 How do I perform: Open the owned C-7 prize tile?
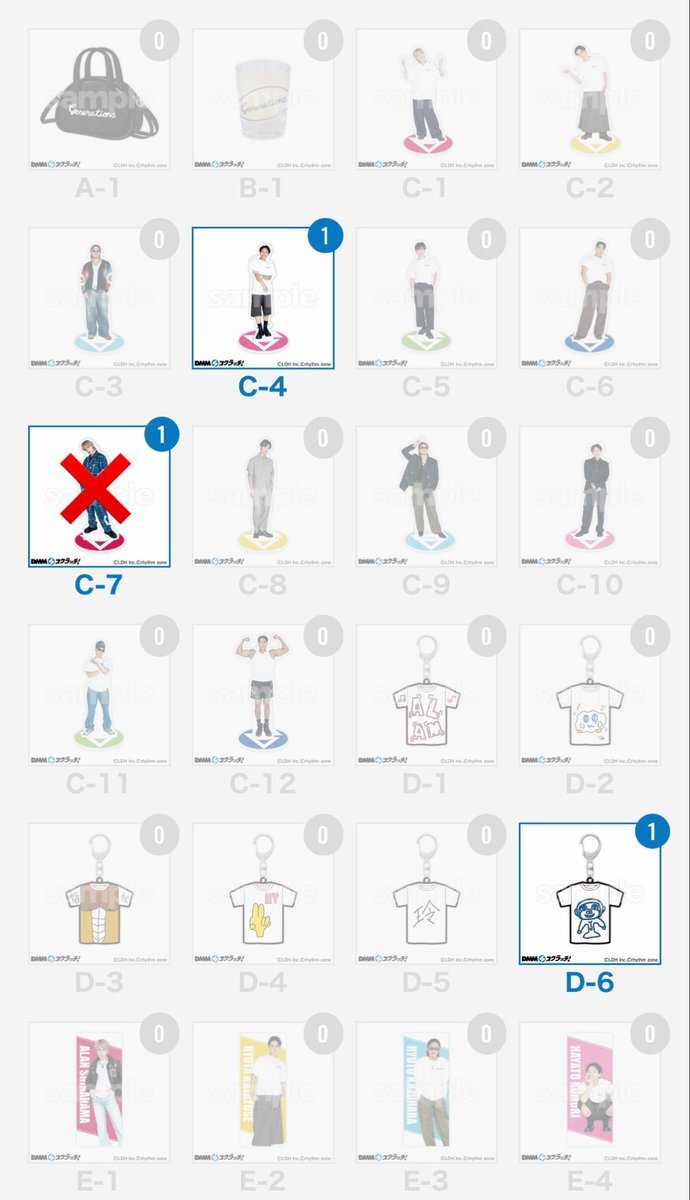98,496
